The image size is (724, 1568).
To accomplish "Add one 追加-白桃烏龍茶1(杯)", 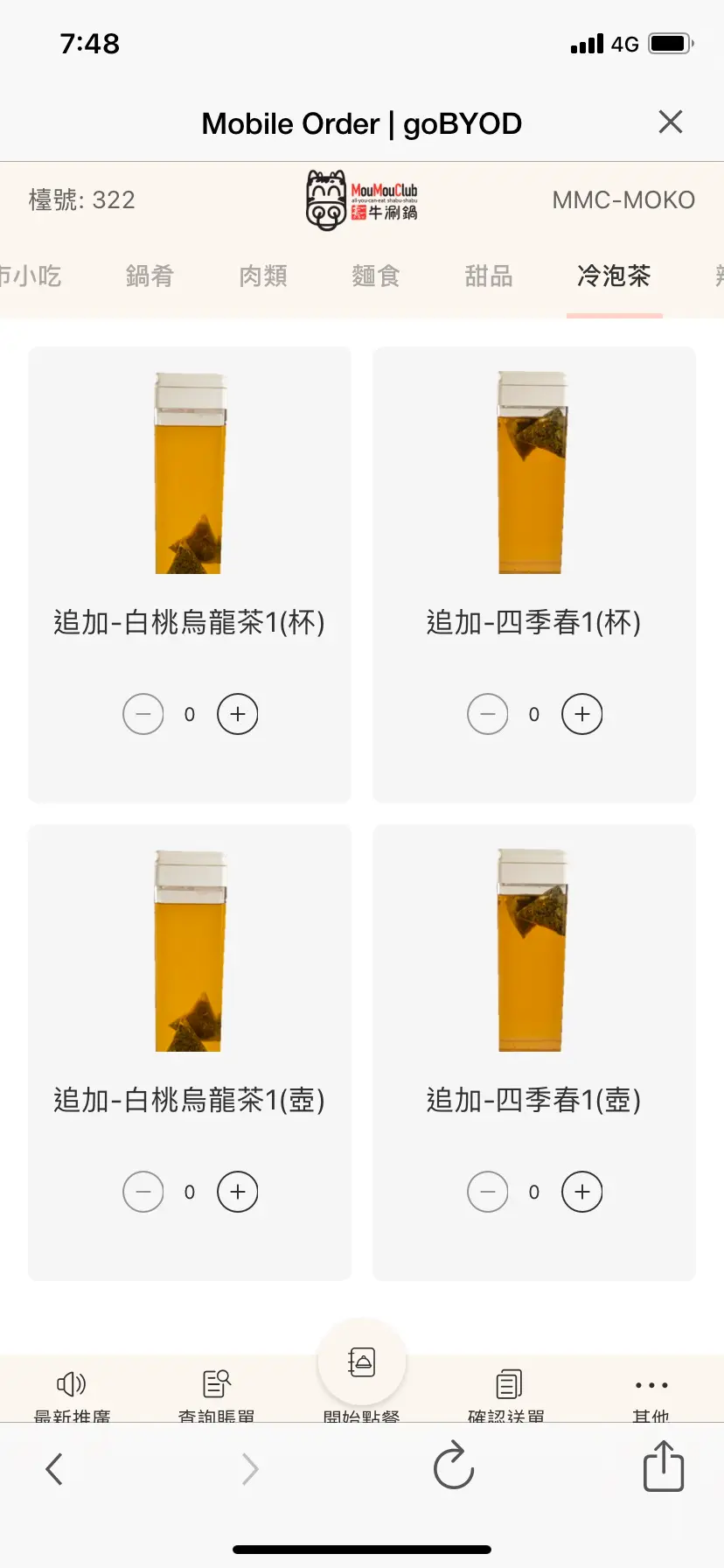I will tap(238, 714).
